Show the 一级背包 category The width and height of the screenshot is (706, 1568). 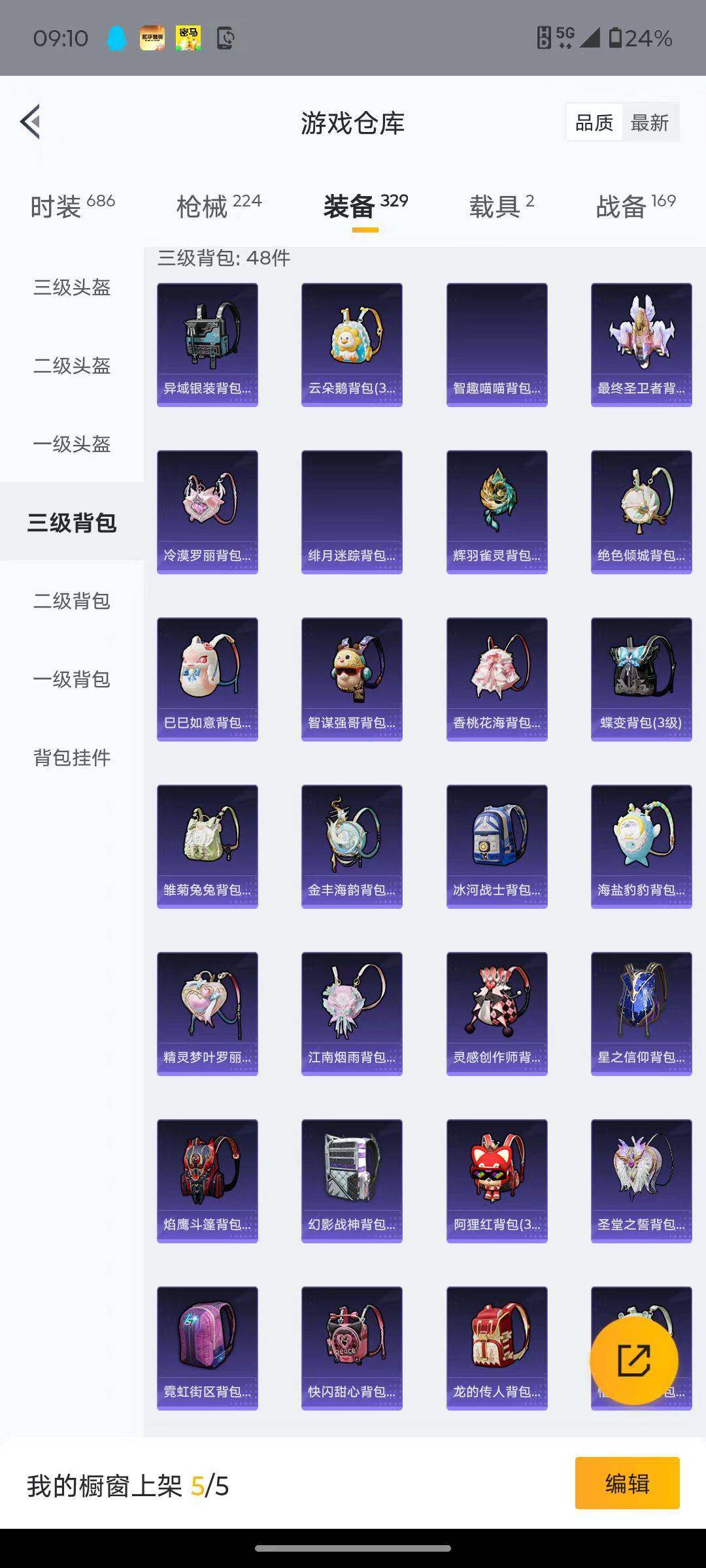click(x=72, y=679)
